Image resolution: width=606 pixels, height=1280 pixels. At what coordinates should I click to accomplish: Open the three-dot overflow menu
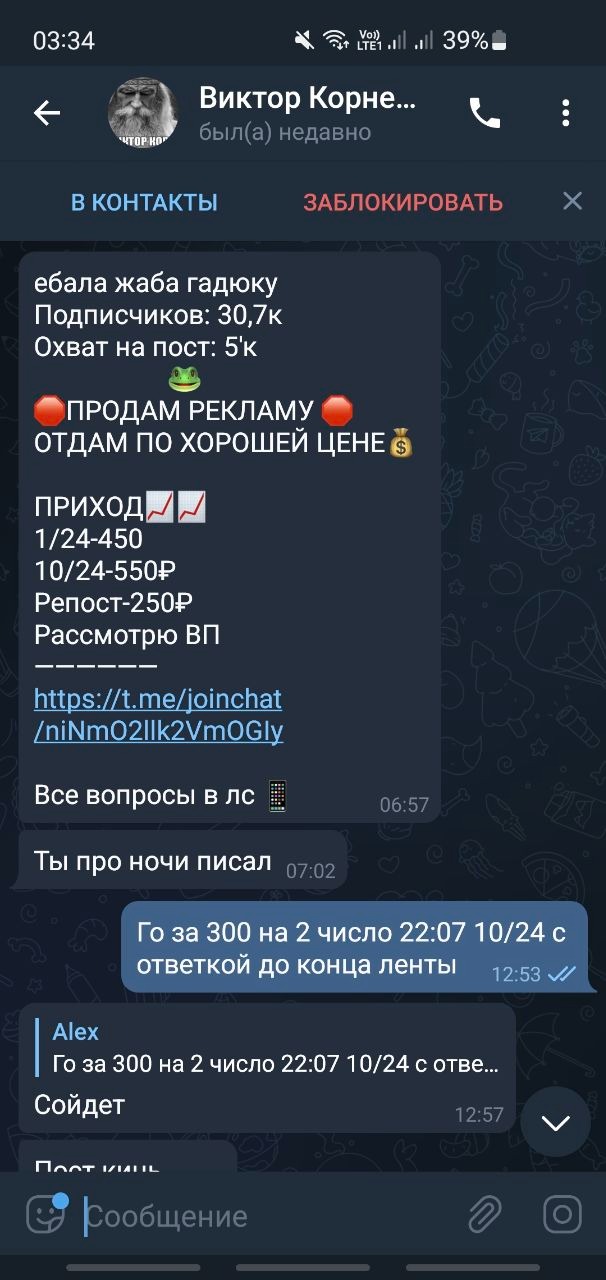[566, 114]
